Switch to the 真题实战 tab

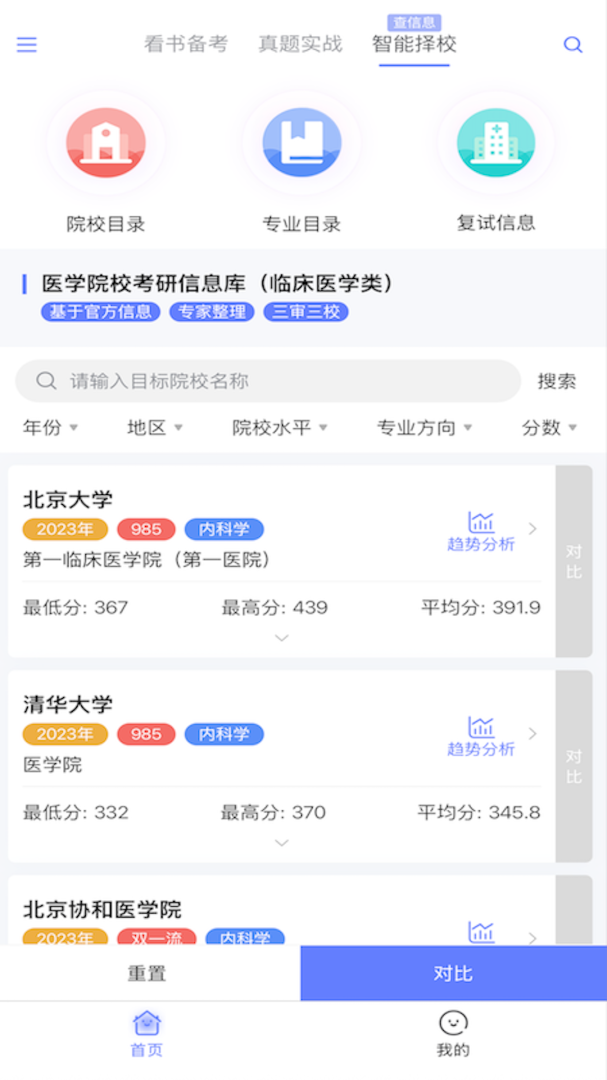300,44
